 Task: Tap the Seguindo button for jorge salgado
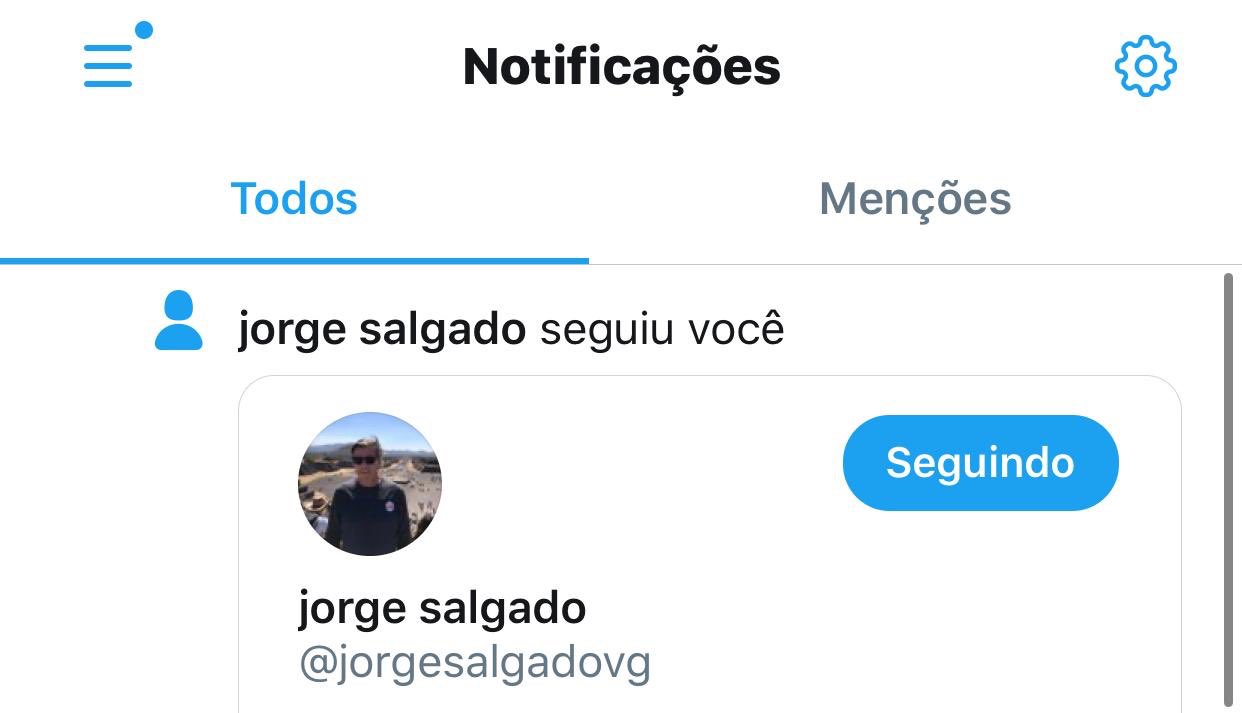click(980, 463)
